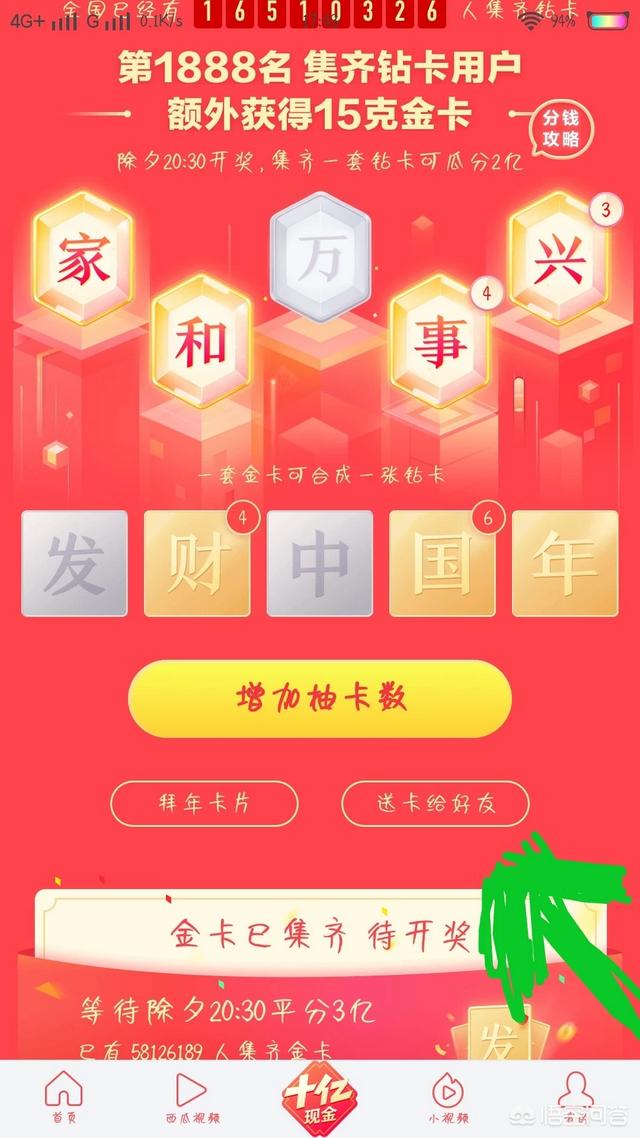Open the 十亿现金 center tab

click(320, 1095)
